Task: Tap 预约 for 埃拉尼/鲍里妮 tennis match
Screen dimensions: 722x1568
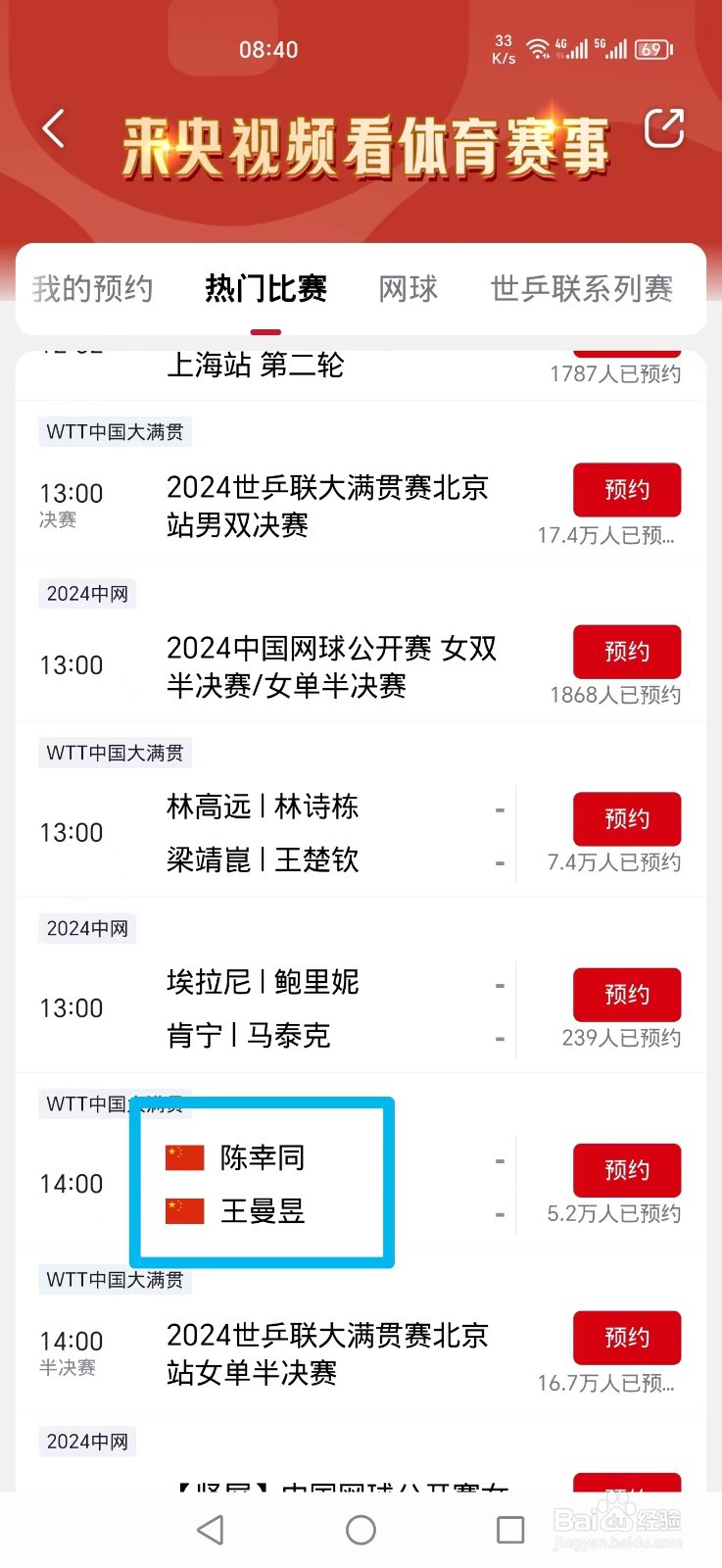Action: (x=627, y=994)
